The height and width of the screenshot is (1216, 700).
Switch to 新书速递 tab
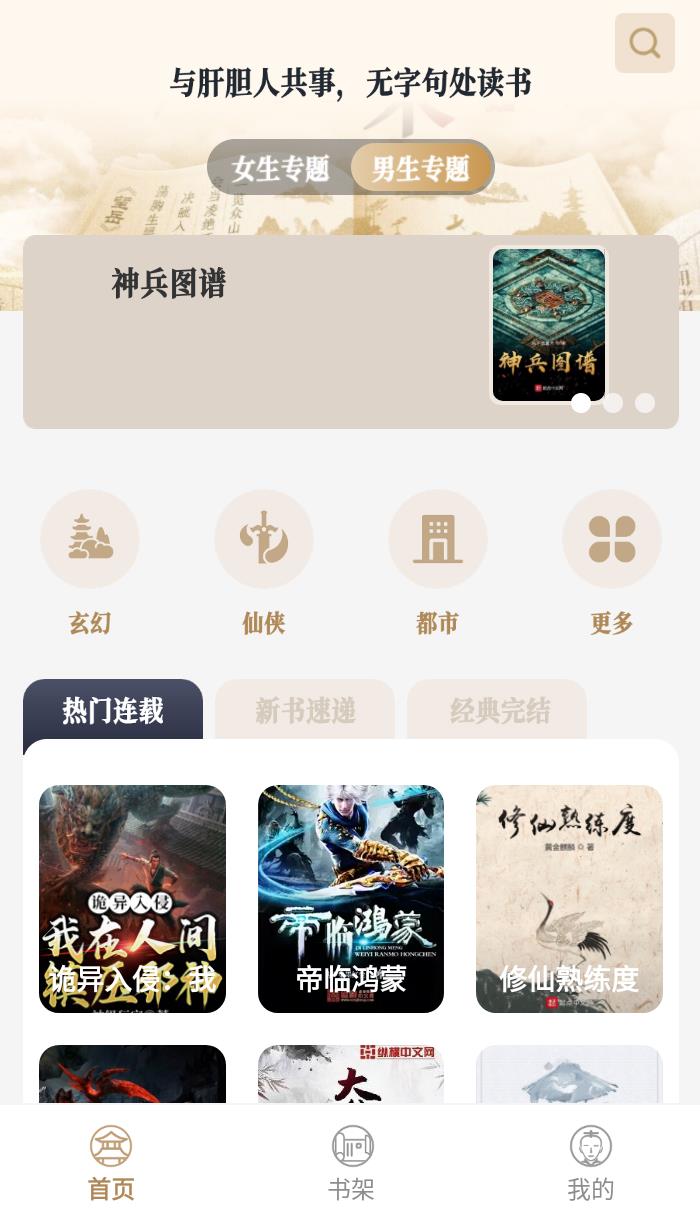click(x=305, y=711)
